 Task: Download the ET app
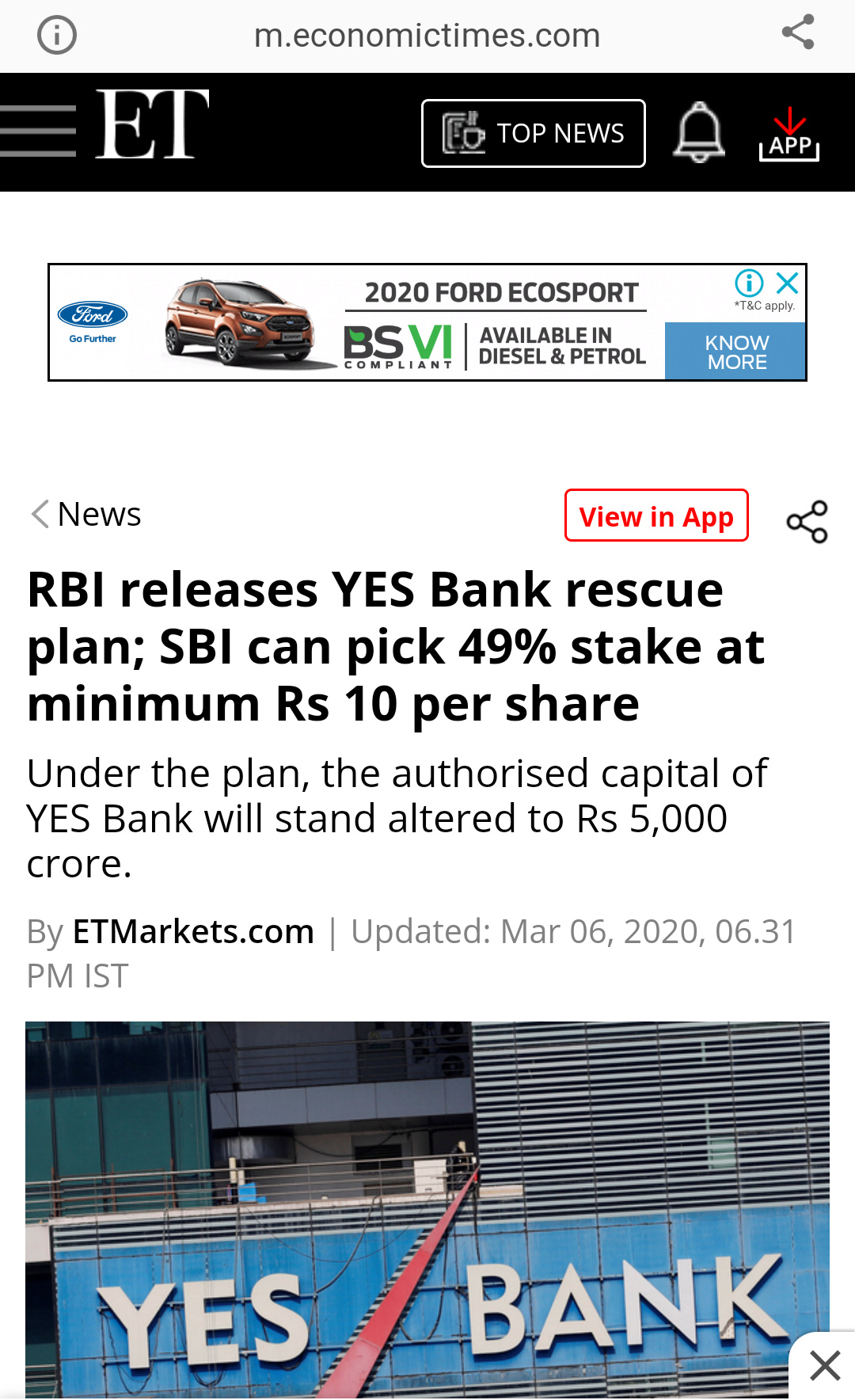coord(789,135)
